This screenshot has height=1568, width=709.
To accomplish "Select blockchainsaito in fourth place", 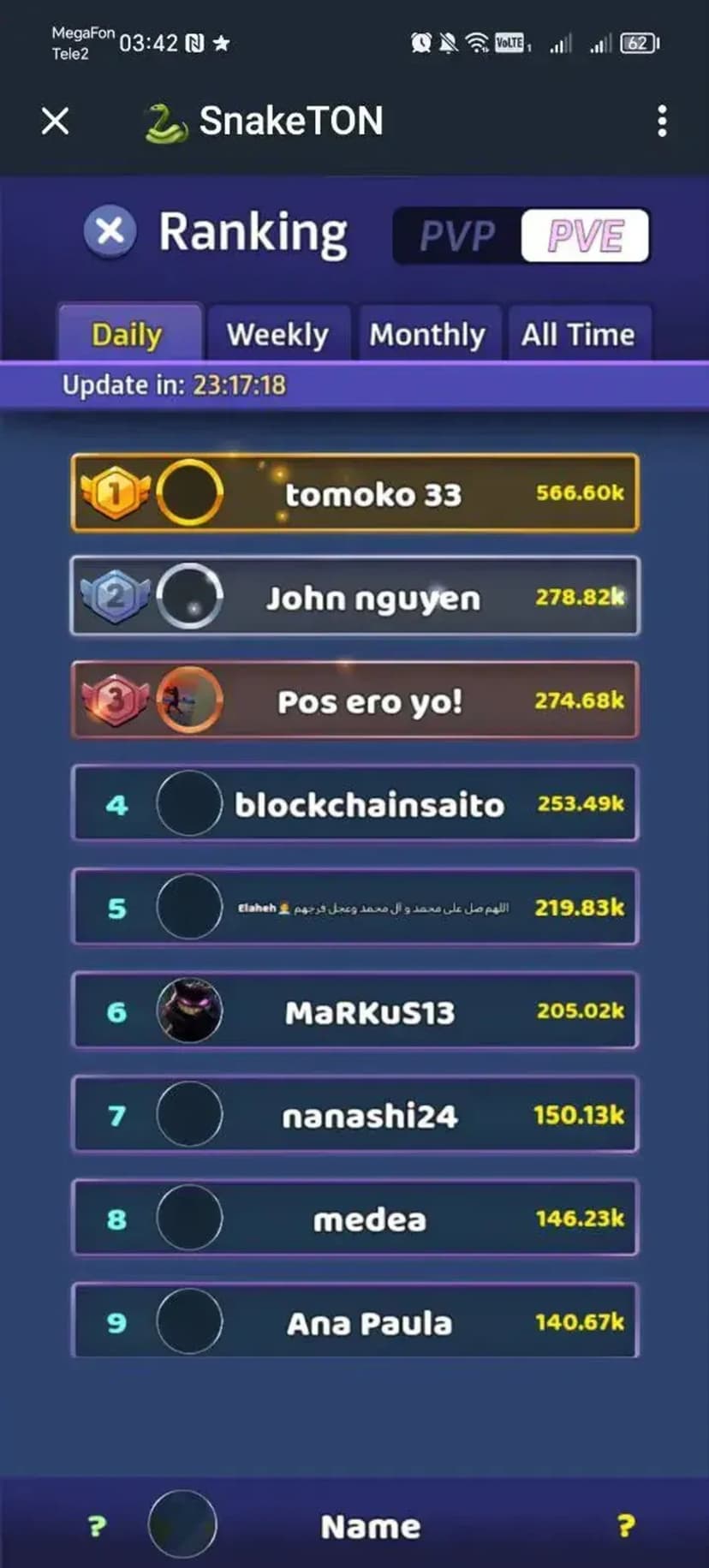I will click(x=354, y=804).
